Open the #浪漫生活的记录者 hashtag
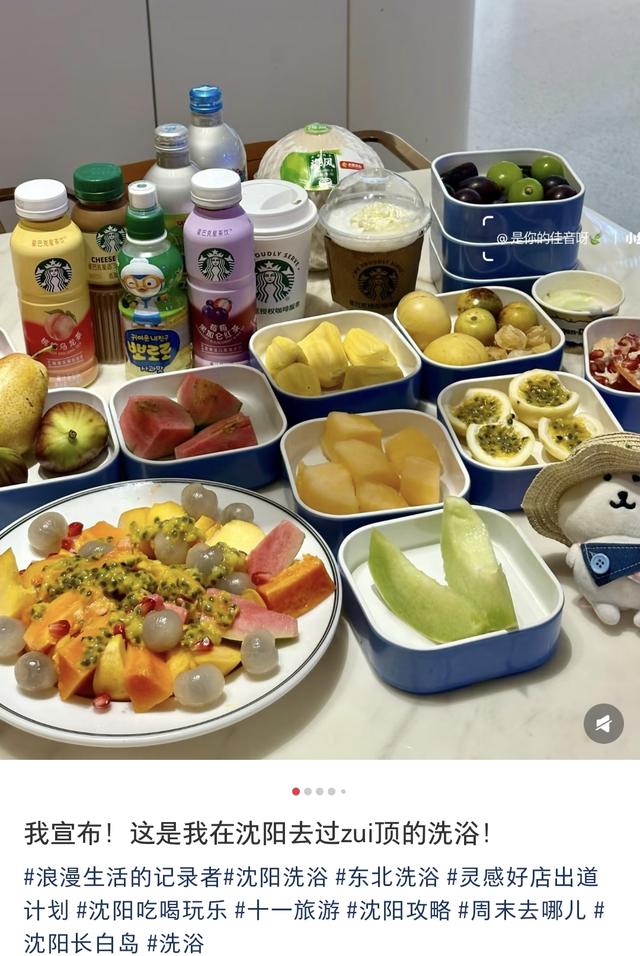This screenshot has height=956, width=640. tap(122, 877)
